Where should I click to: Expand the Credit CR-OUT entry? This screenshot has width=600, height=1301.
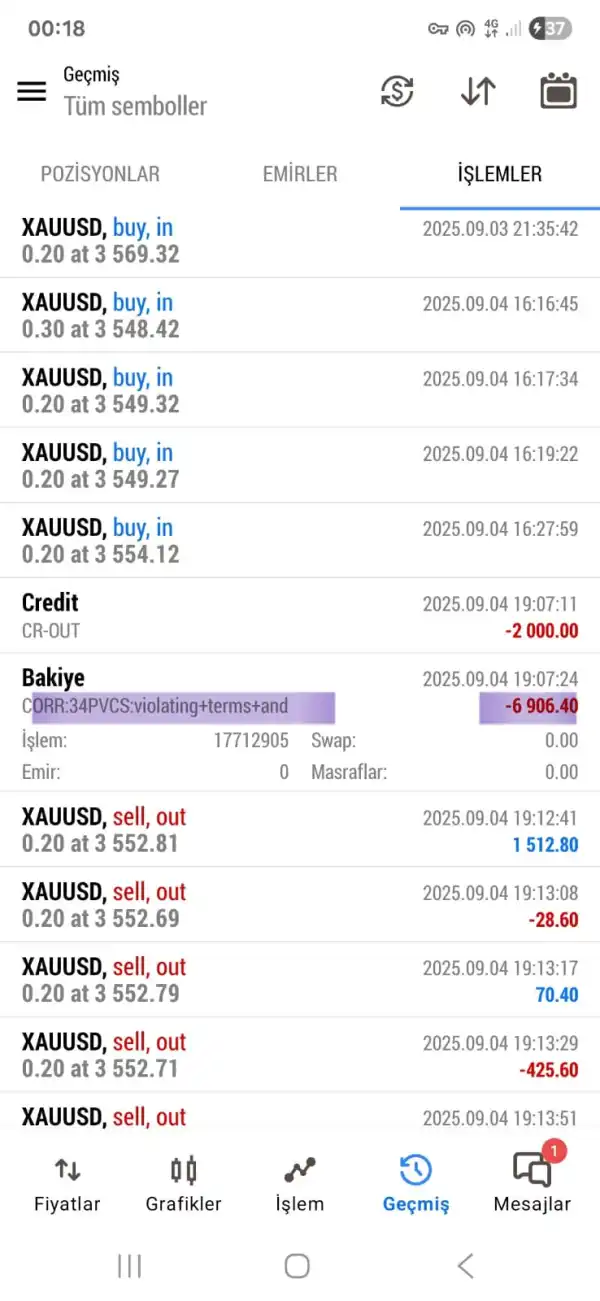[300, 616]
